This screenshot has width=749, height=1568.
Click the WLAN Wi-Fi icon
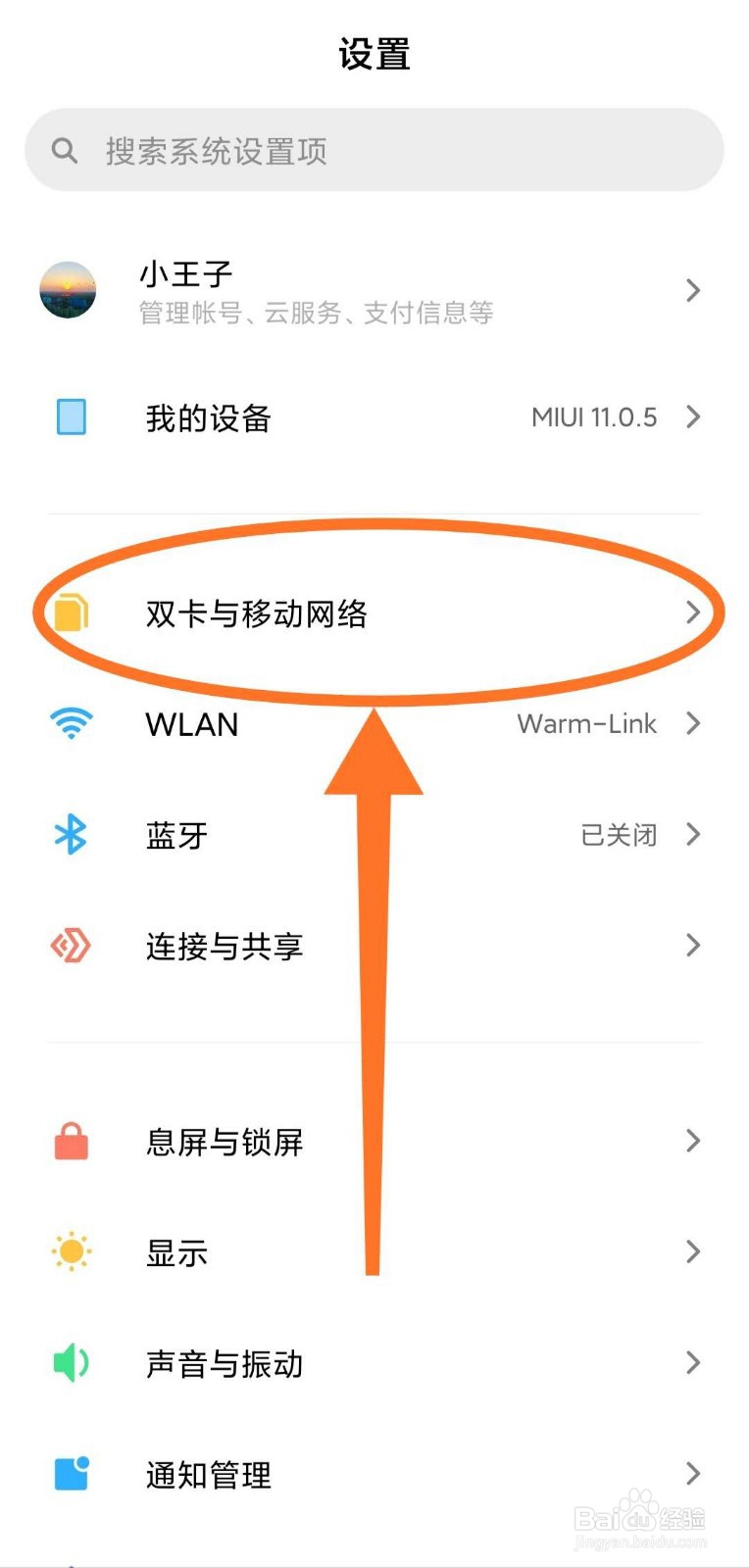(x=70, y=723)
